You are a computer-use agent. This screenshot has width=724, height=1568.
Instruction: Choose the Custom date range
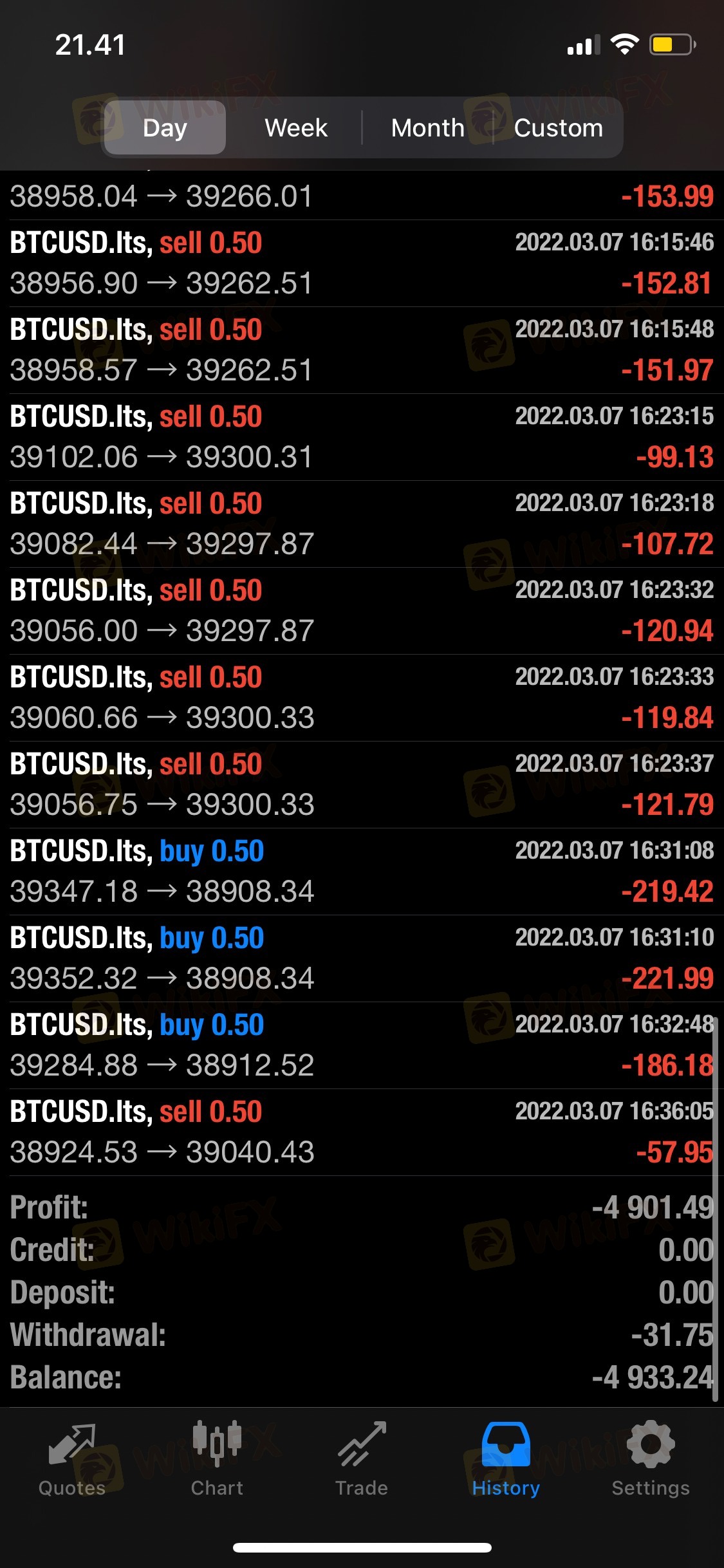coord(558,127)
